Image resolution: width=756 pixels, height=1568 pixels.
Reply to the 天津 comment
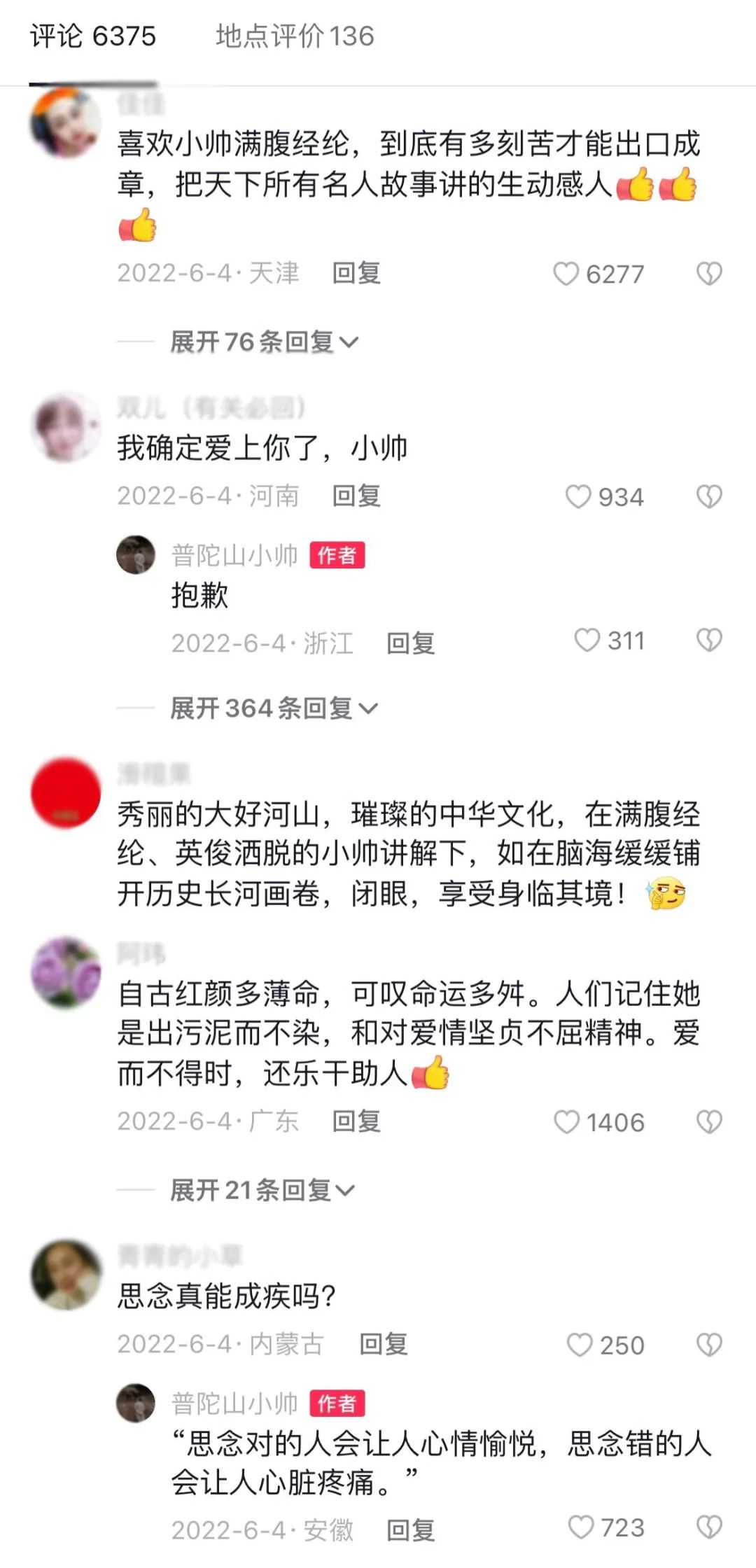[x=356, y=273]
